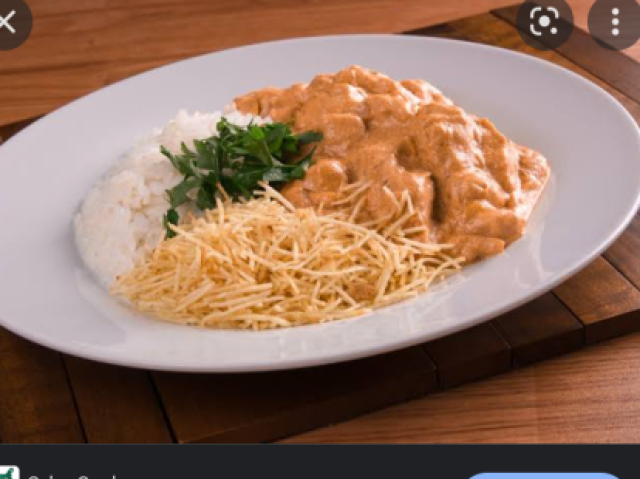Open the overflow menu
The image size is (640, 479).
615,22
